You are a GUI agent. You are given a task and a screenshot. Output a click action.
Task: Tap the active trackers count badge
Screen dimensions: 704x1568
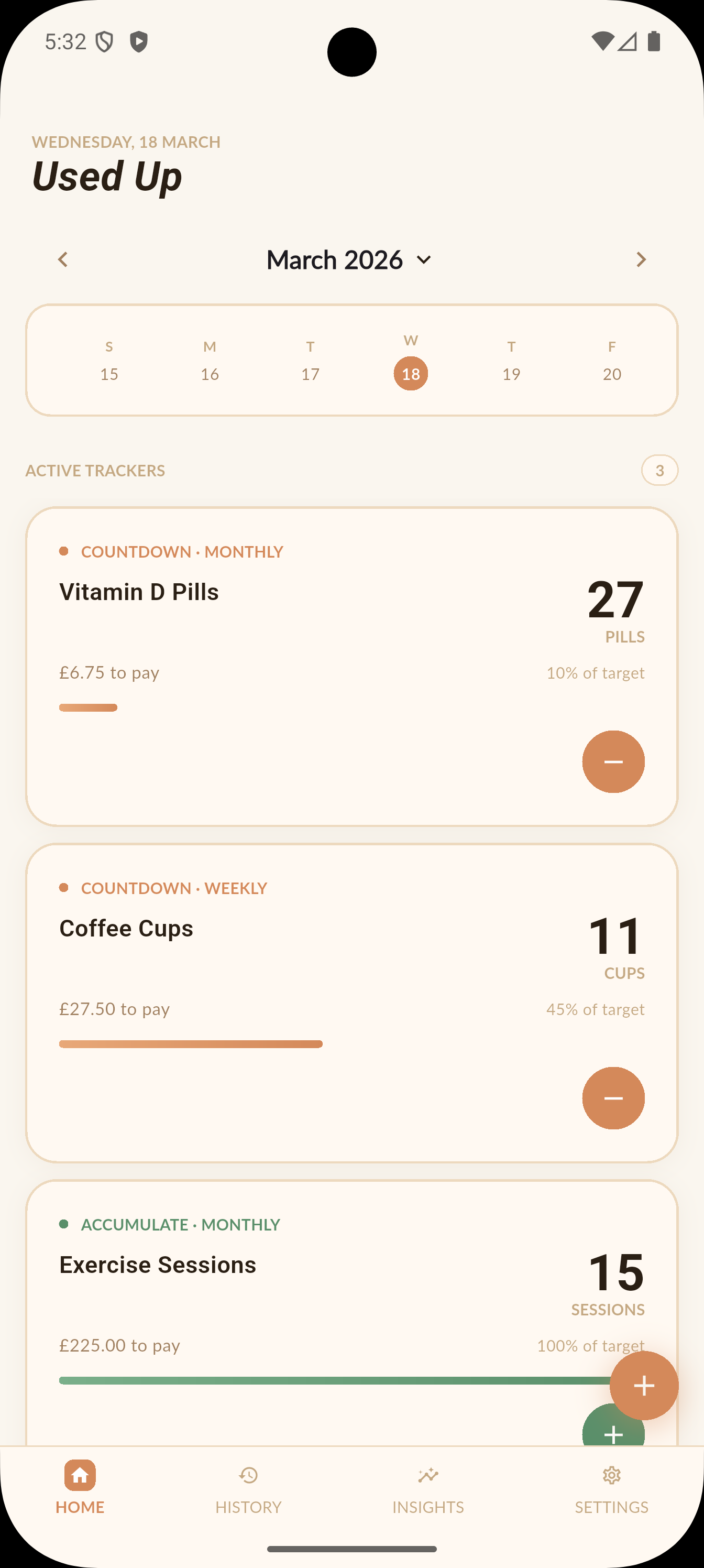click(659, 470)
